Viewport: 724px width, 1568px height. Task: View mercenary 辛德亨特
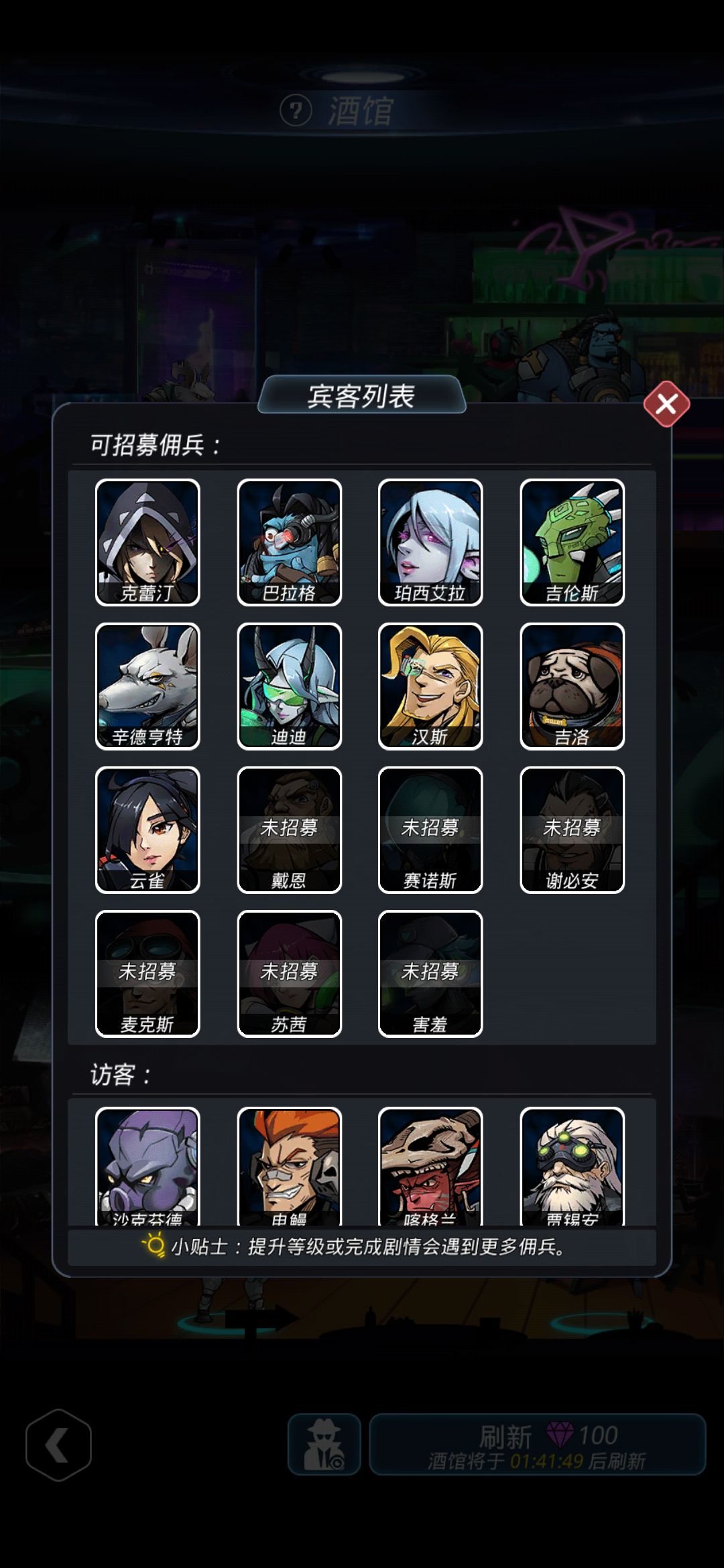(x=147, y=686)
